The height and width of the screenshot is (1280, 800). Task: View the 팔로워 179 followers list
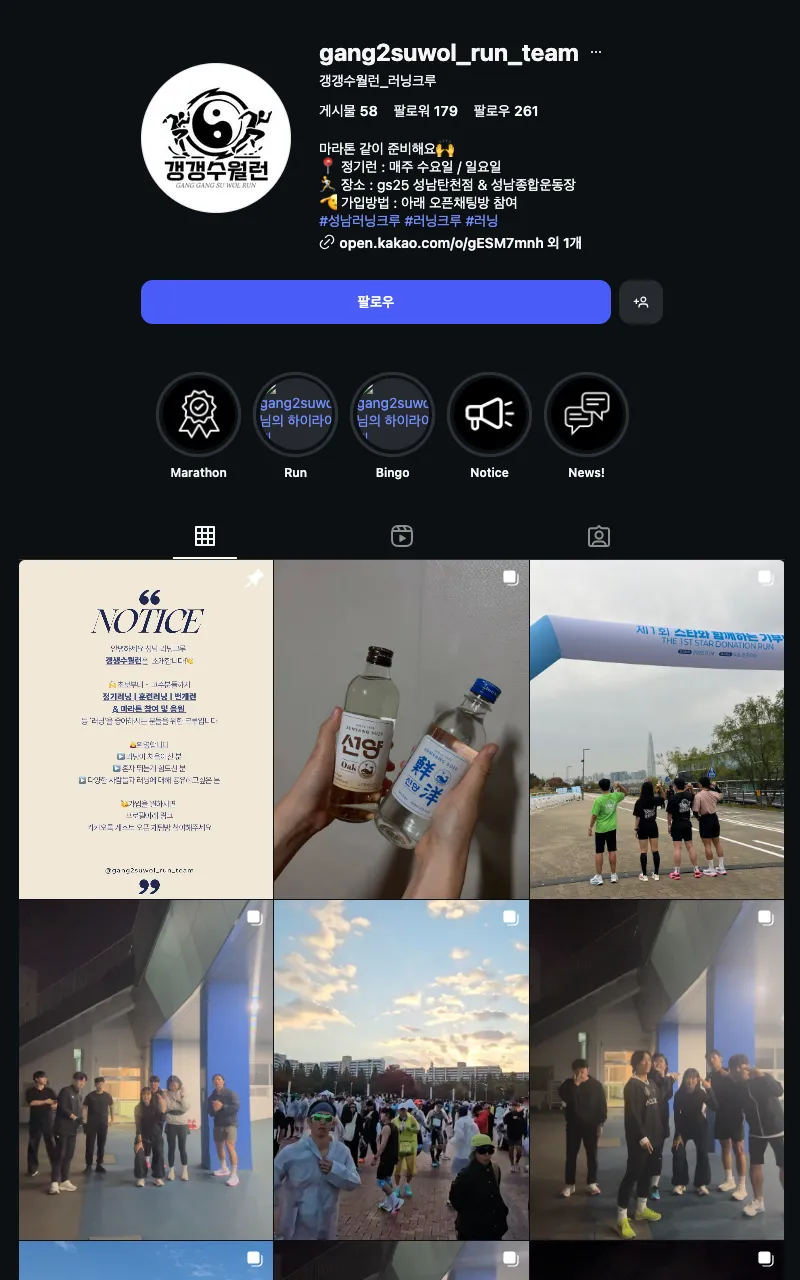click(425, 111)
